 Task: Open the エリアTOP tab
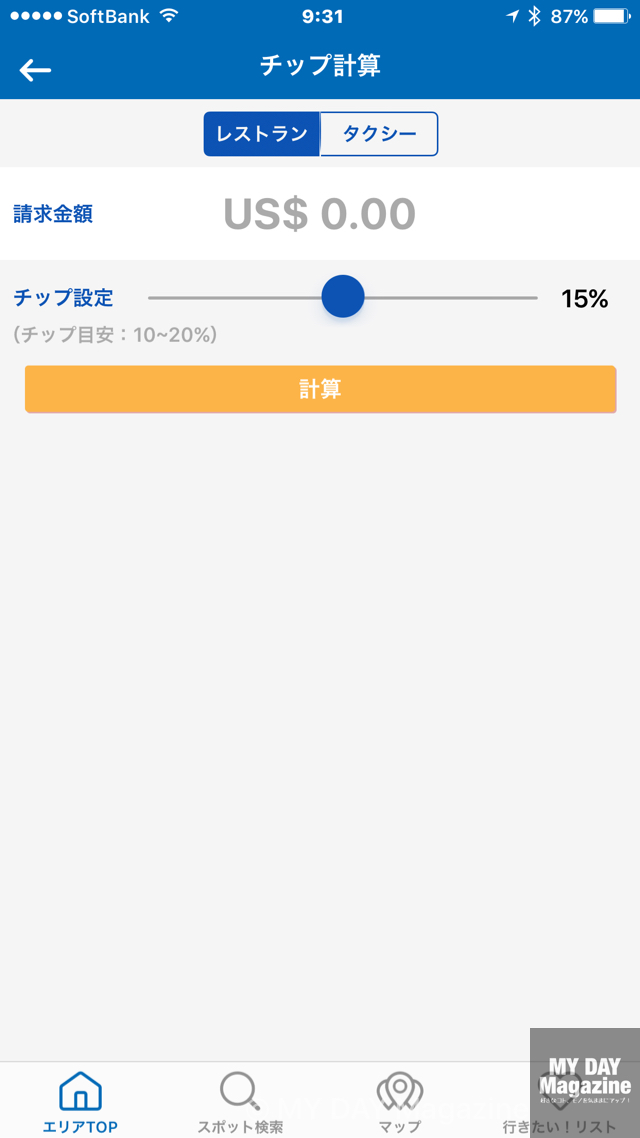(x=80, y=1101)
